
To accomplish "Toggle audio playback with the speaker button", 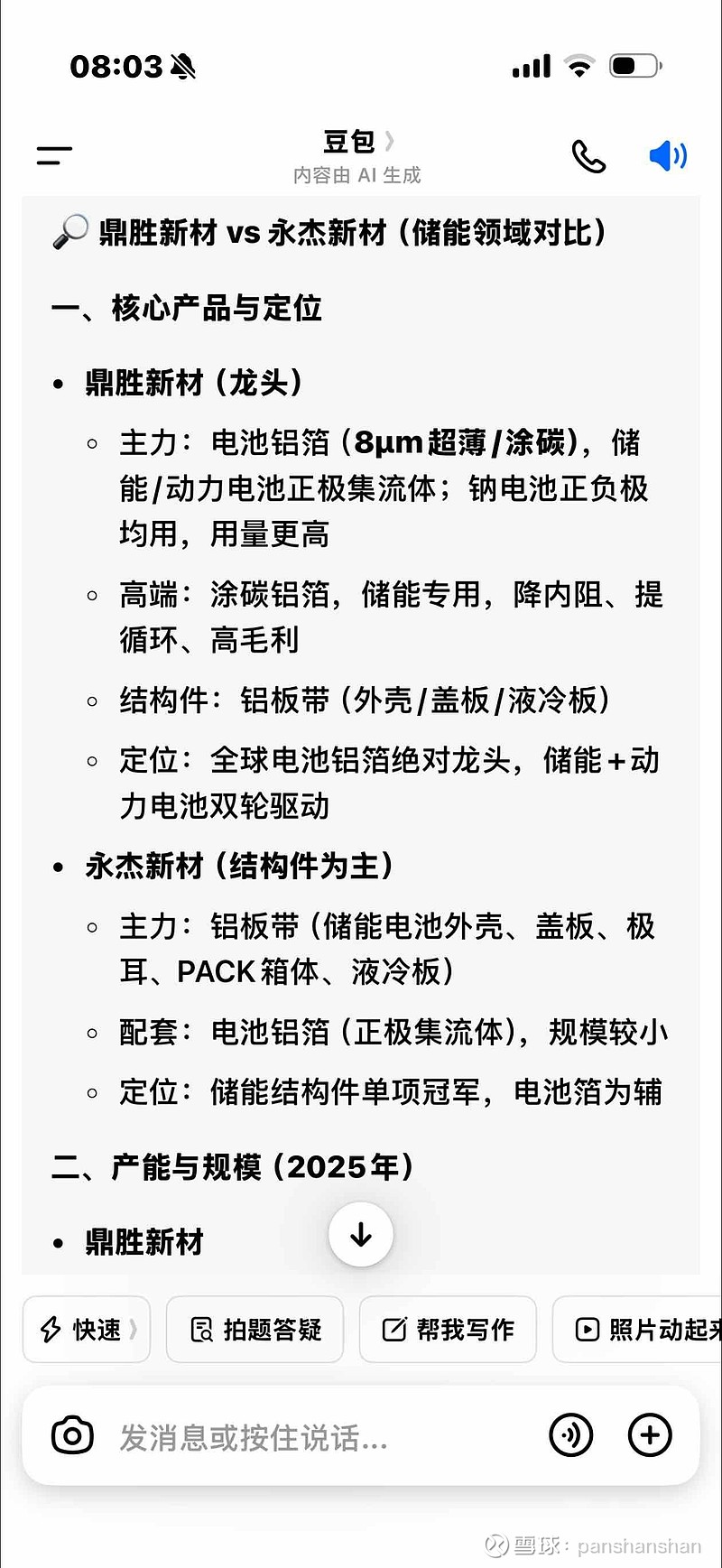I will click(x=665, y=155).
